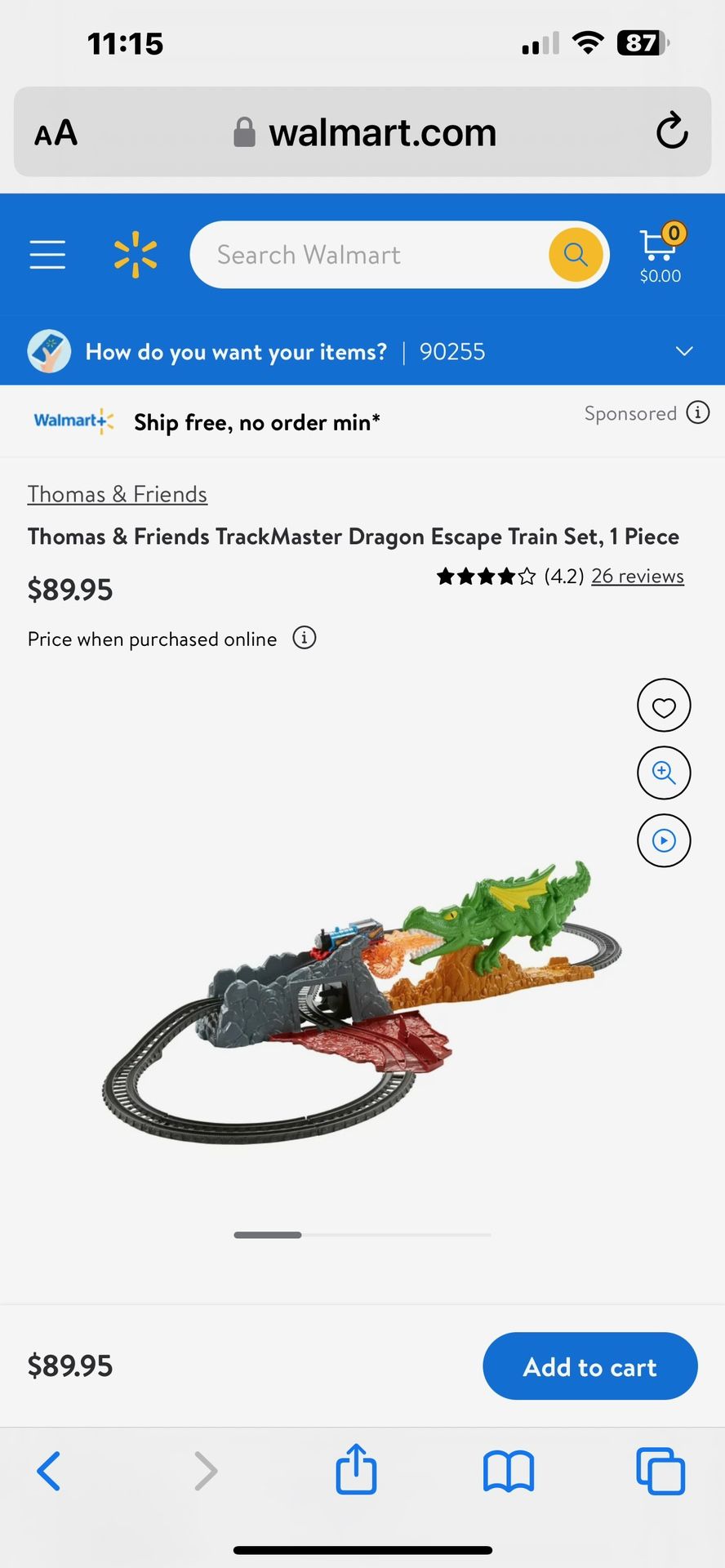The width and height of the screenshot is (725, 1568).
Task: Open the AA reader text options
Action: coord(56,132)
